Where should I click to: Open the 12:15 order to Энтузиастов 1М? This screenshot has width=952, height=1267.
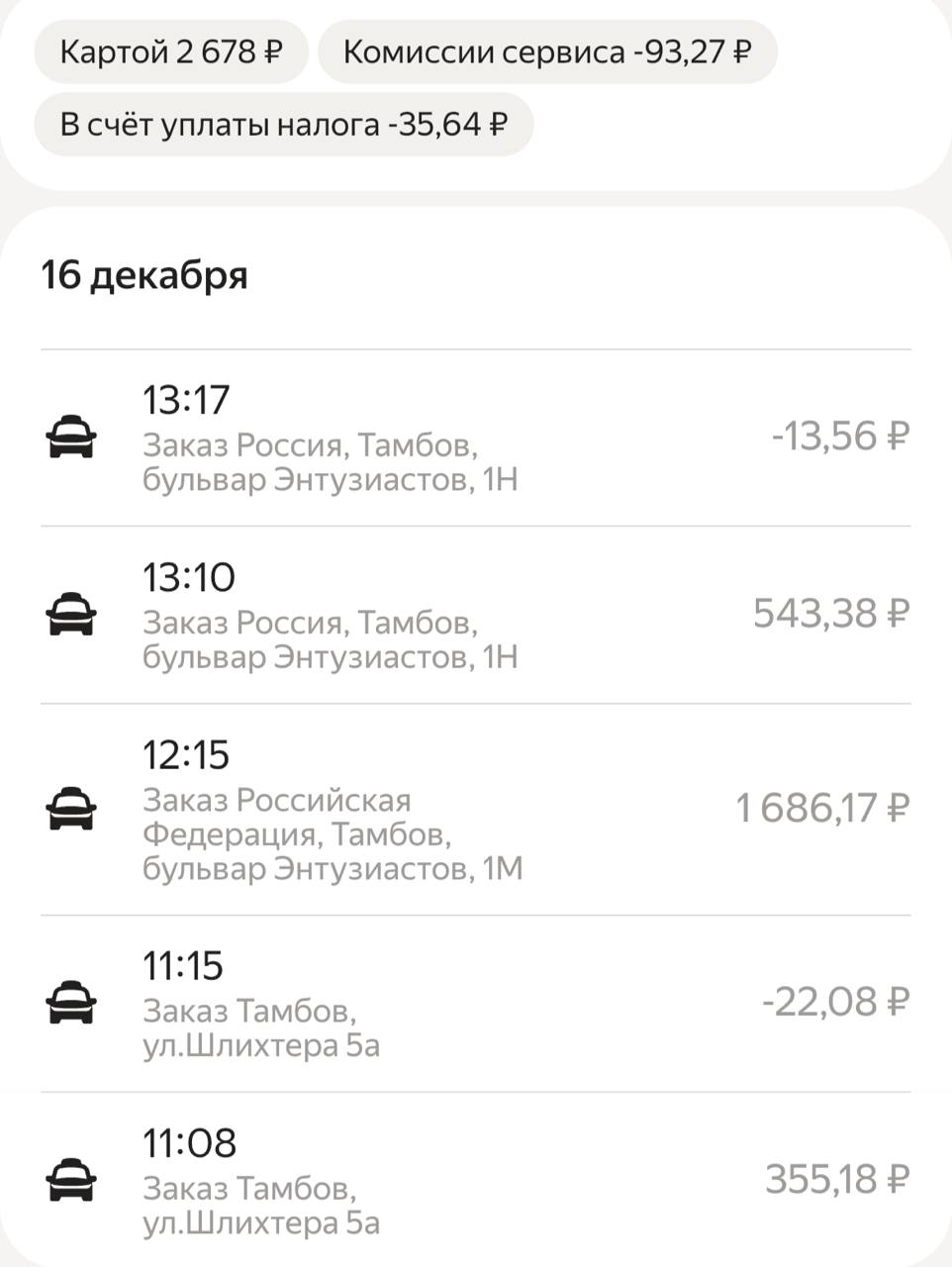(x=475, y=810)
